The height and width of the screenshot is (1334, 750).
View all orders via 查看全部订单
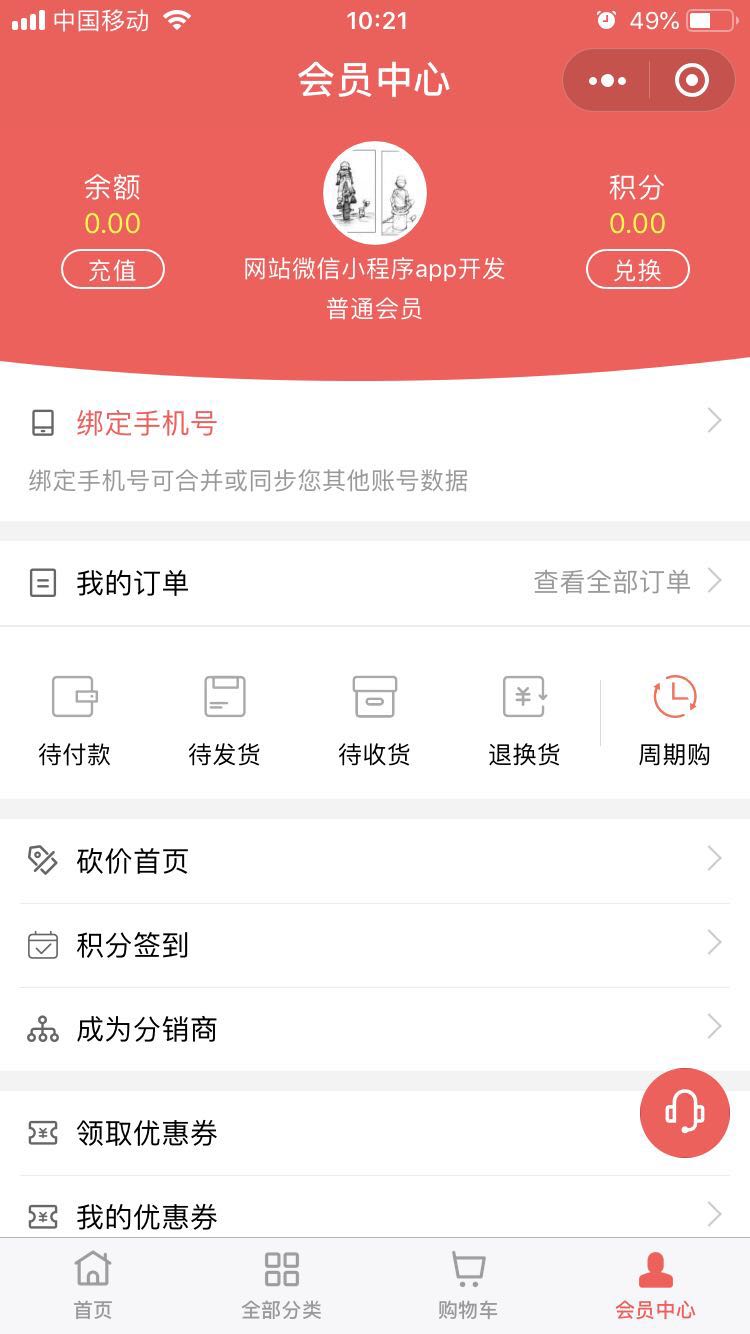(626, 582)
